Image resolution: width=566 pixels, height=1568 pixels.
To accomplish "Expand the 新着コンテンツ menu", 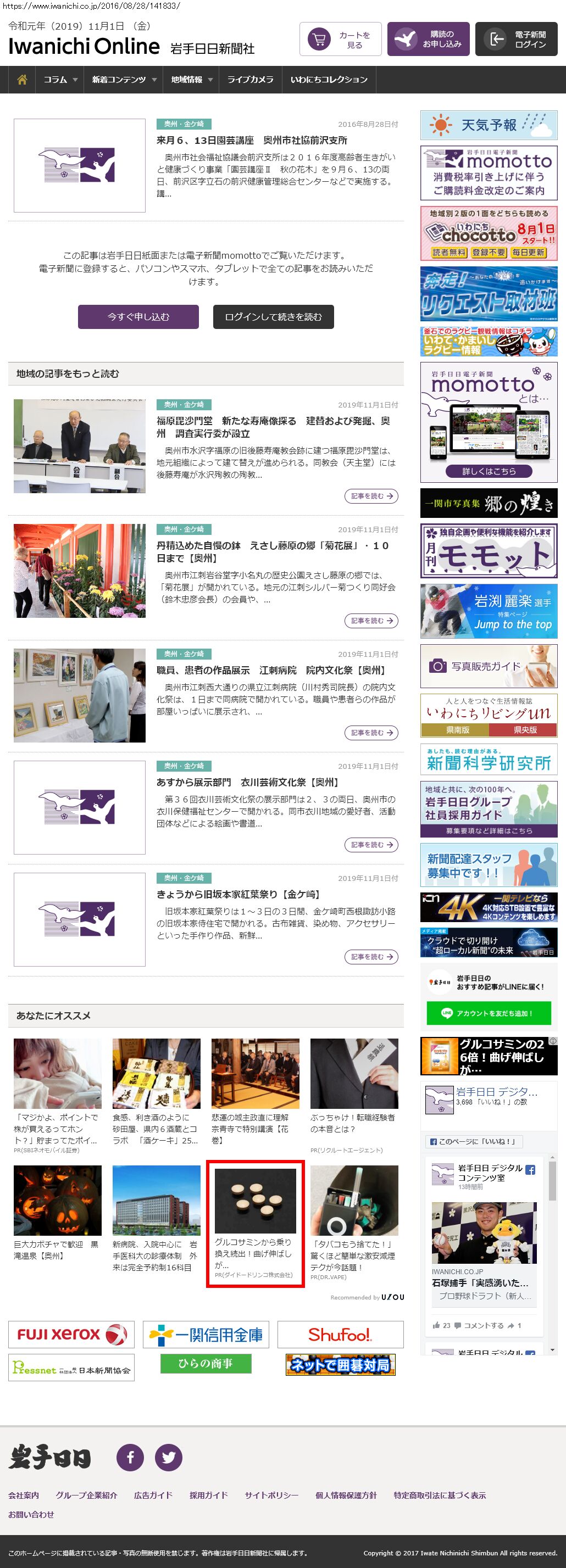I will coord(124,80).
